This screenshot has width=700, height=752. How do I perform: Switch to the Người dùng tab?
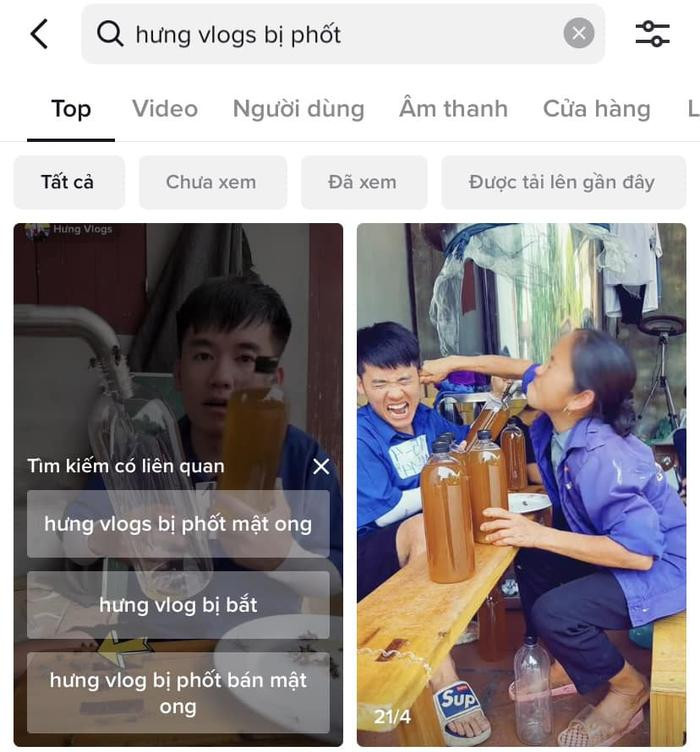(298, 108)
